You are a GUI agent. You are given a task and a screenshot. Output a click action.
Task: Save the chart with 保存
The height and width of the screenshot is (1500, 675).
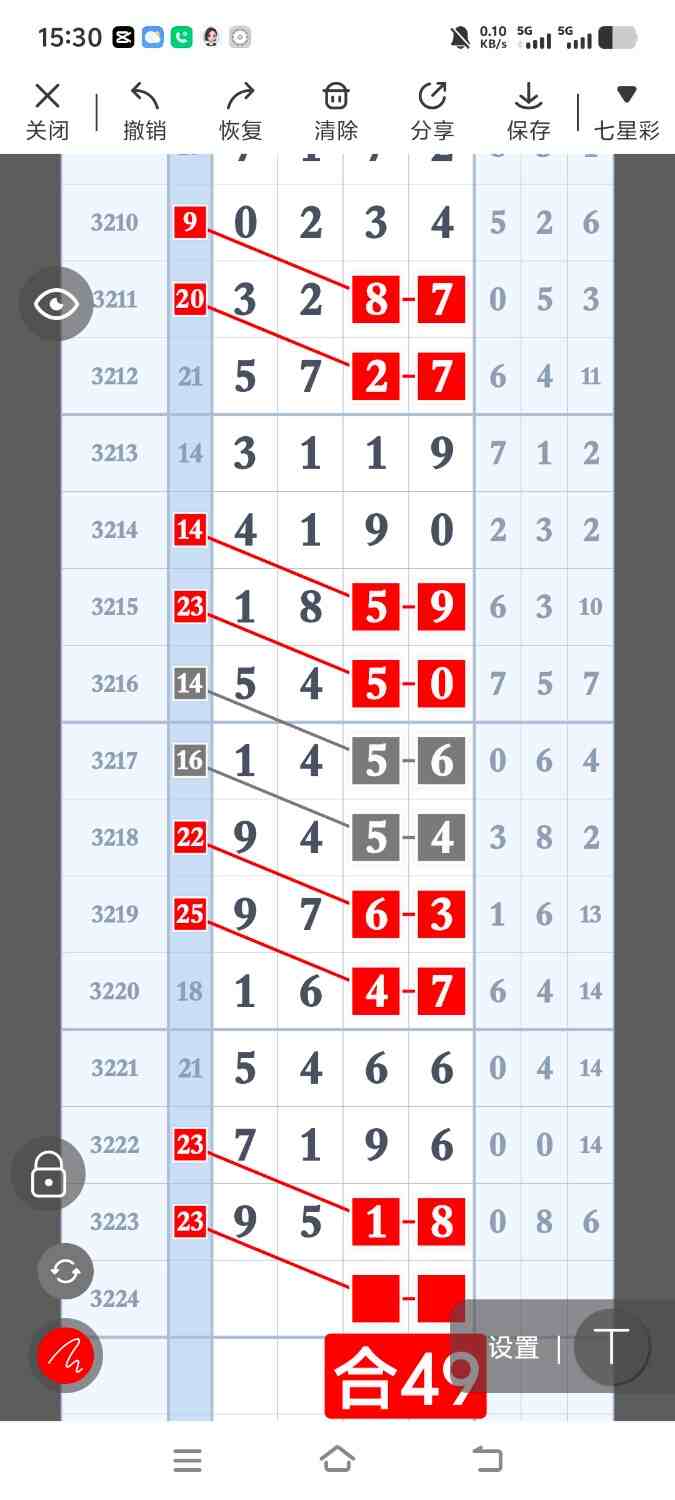click(x=528, y=111)
